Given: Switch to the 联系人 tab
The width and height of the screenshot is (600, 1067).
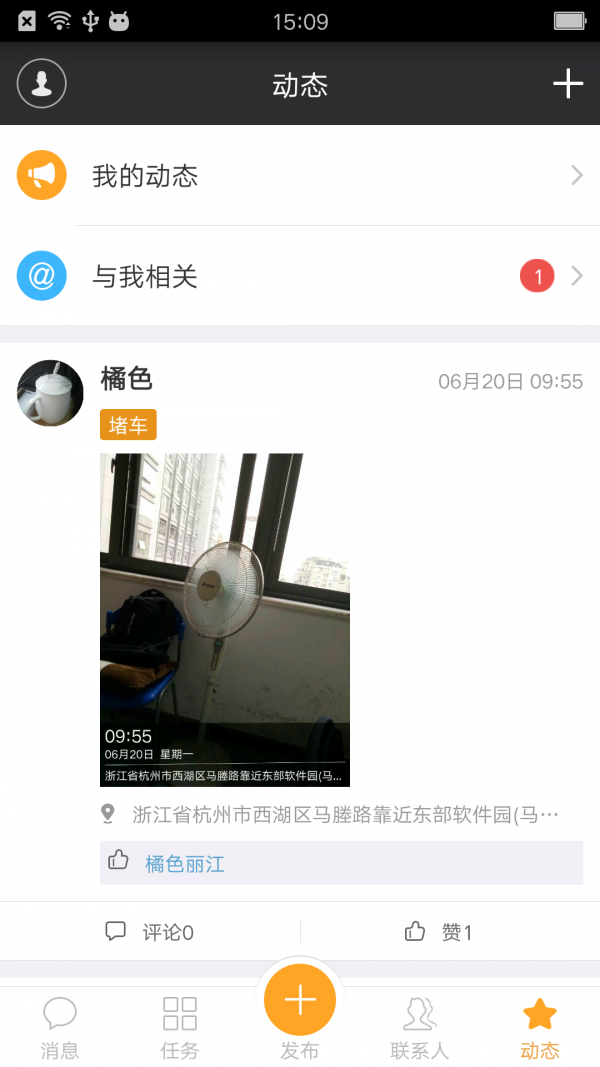Looking at the screenshot, I should click(419, 1026).
